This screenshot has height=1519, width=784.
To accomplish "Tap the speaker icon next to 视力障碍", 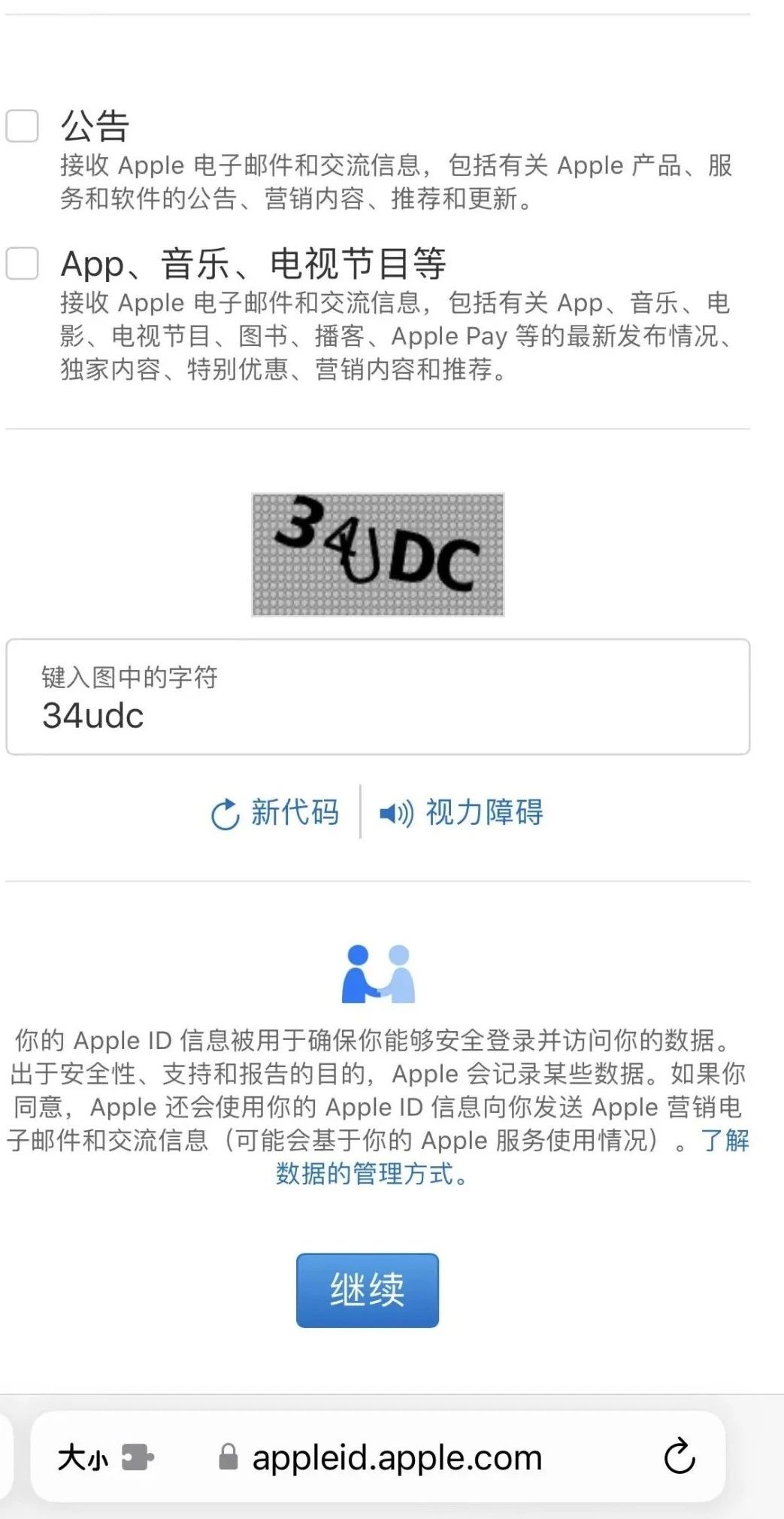I will [396, 813].
